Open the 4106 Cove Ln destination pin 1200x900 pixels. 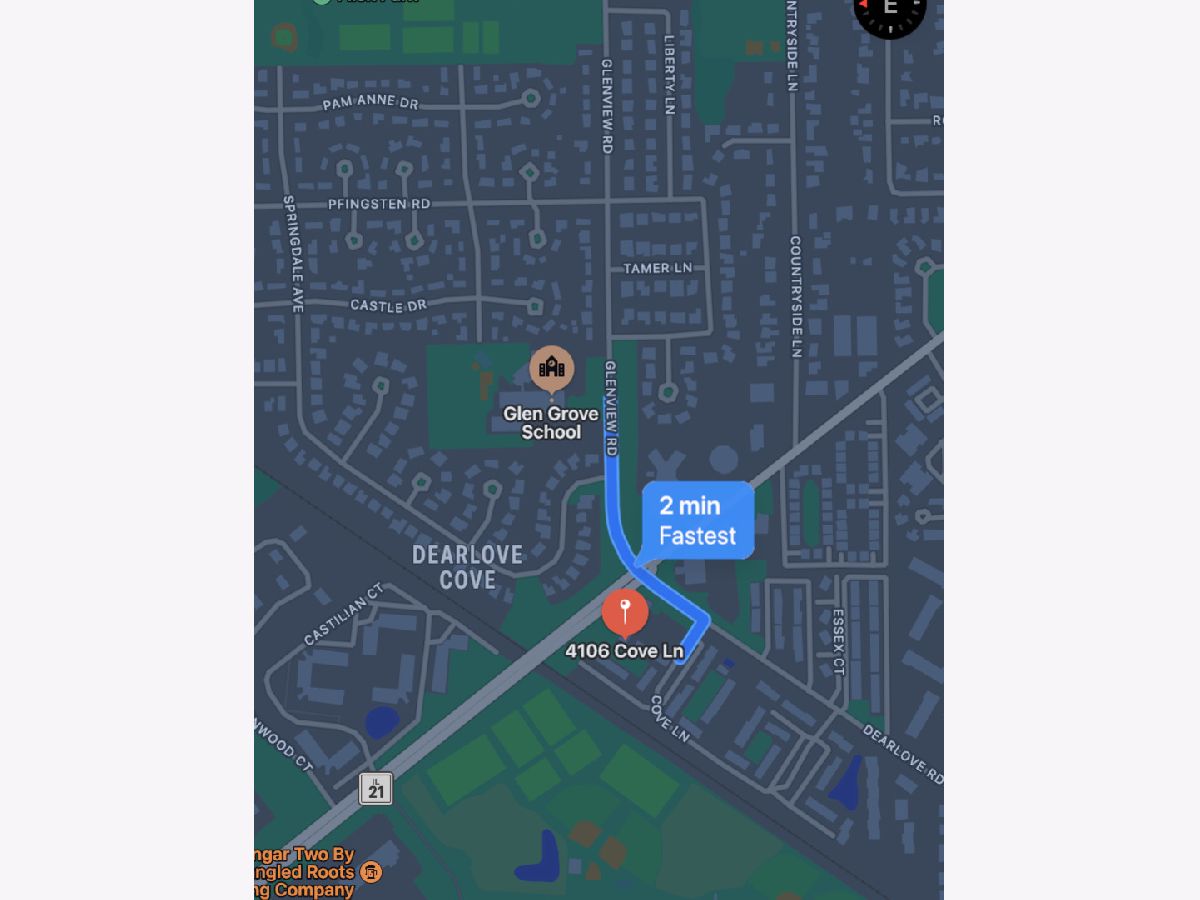pyautogui.click(x=625, y=611)
